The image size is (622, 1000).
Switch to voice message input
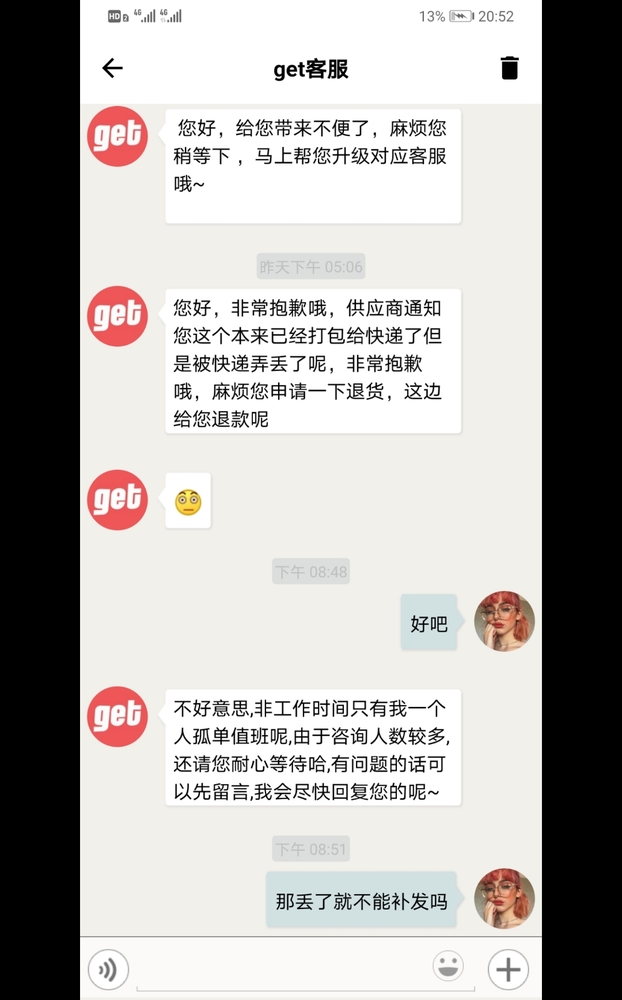(108, 969)
